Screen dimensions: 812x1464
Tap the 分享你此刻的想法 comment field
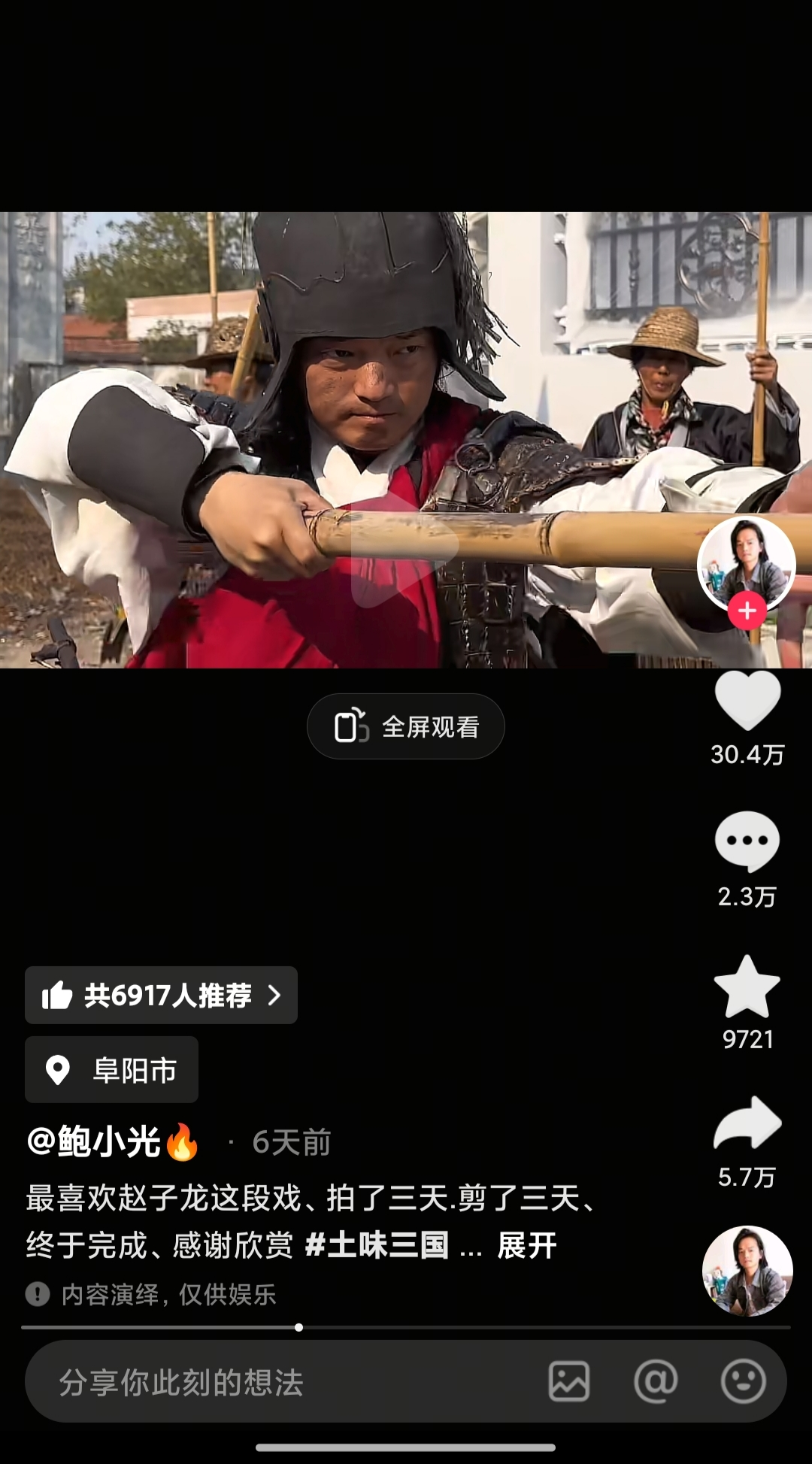tap(286, 1382)
